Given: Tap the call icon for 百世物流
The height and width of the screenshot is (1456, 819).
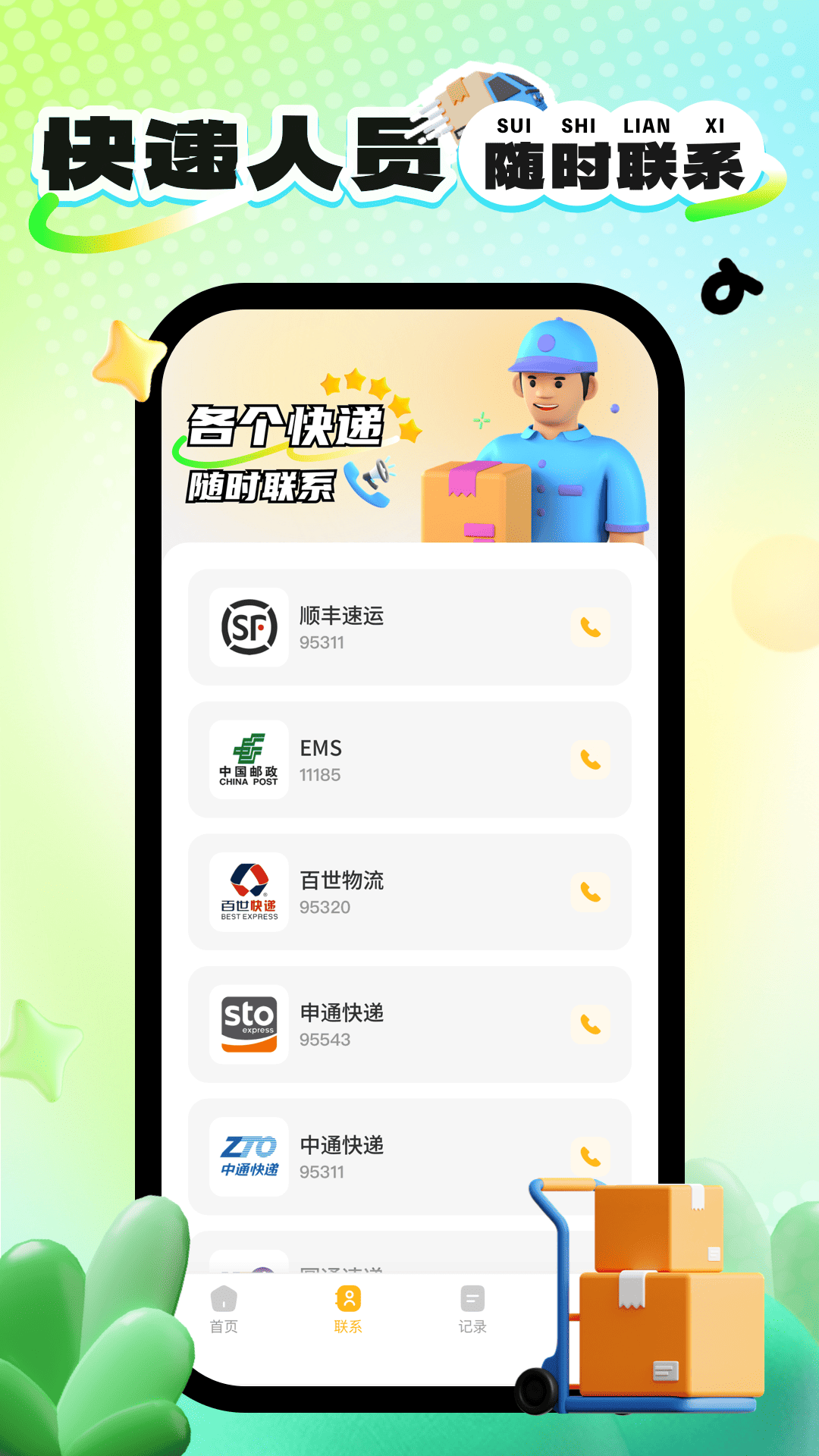Looking at the screenshot, I should (591, 893).
